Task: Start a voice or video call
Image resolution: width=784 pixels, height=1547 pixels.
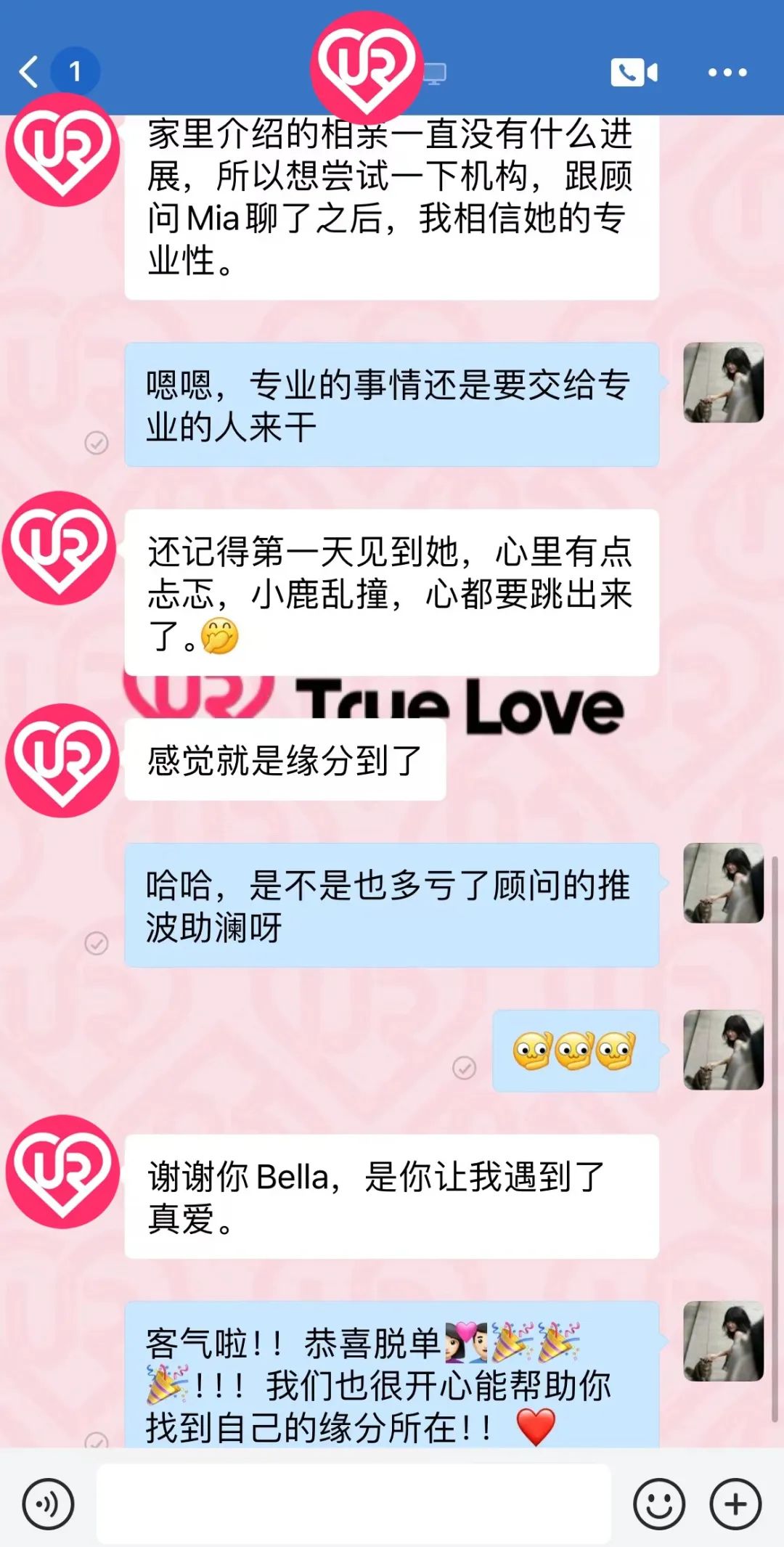Action: click(x=634, y=73)
